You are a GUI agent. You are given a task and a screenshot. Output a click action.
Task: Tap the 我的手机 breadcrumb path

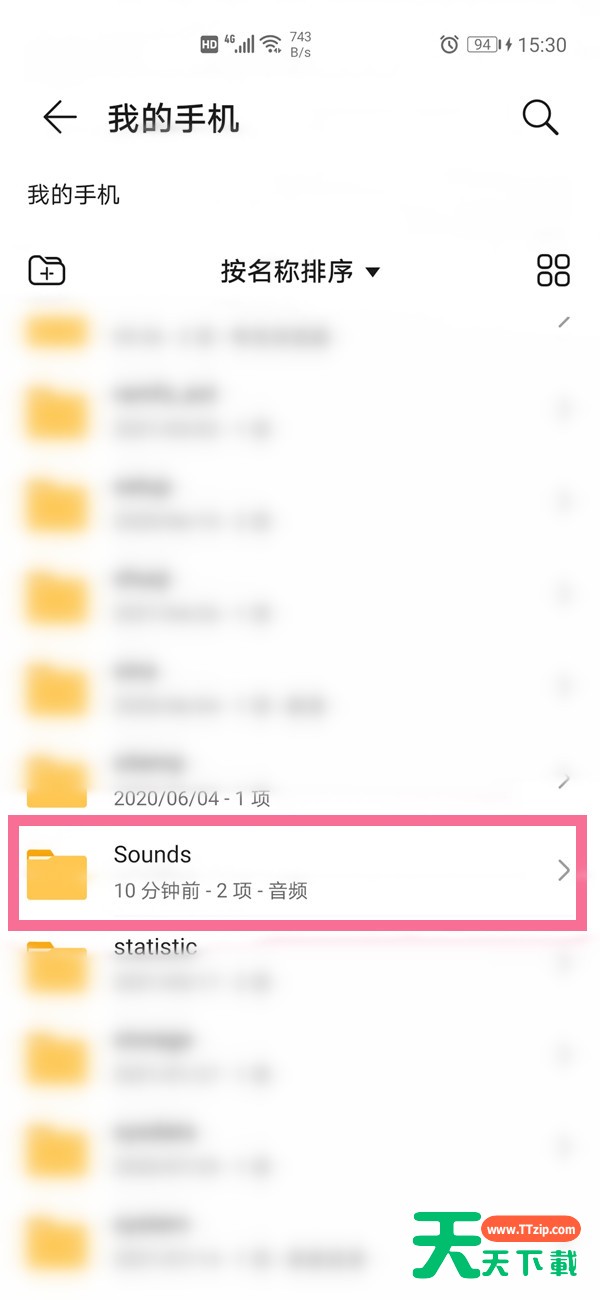pos(73,195)
